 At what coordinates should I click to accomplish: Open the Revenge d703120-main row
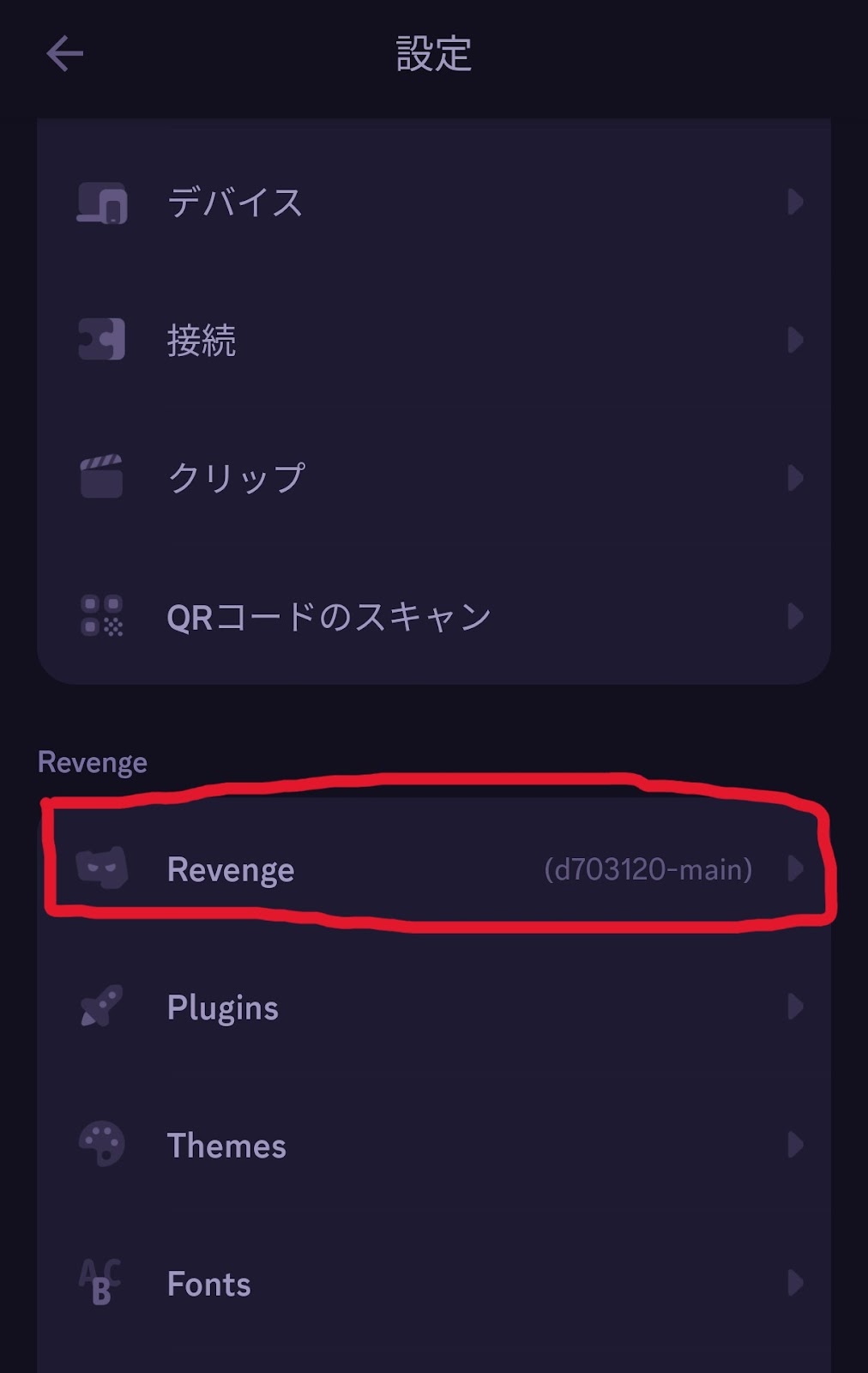(433, 869)
